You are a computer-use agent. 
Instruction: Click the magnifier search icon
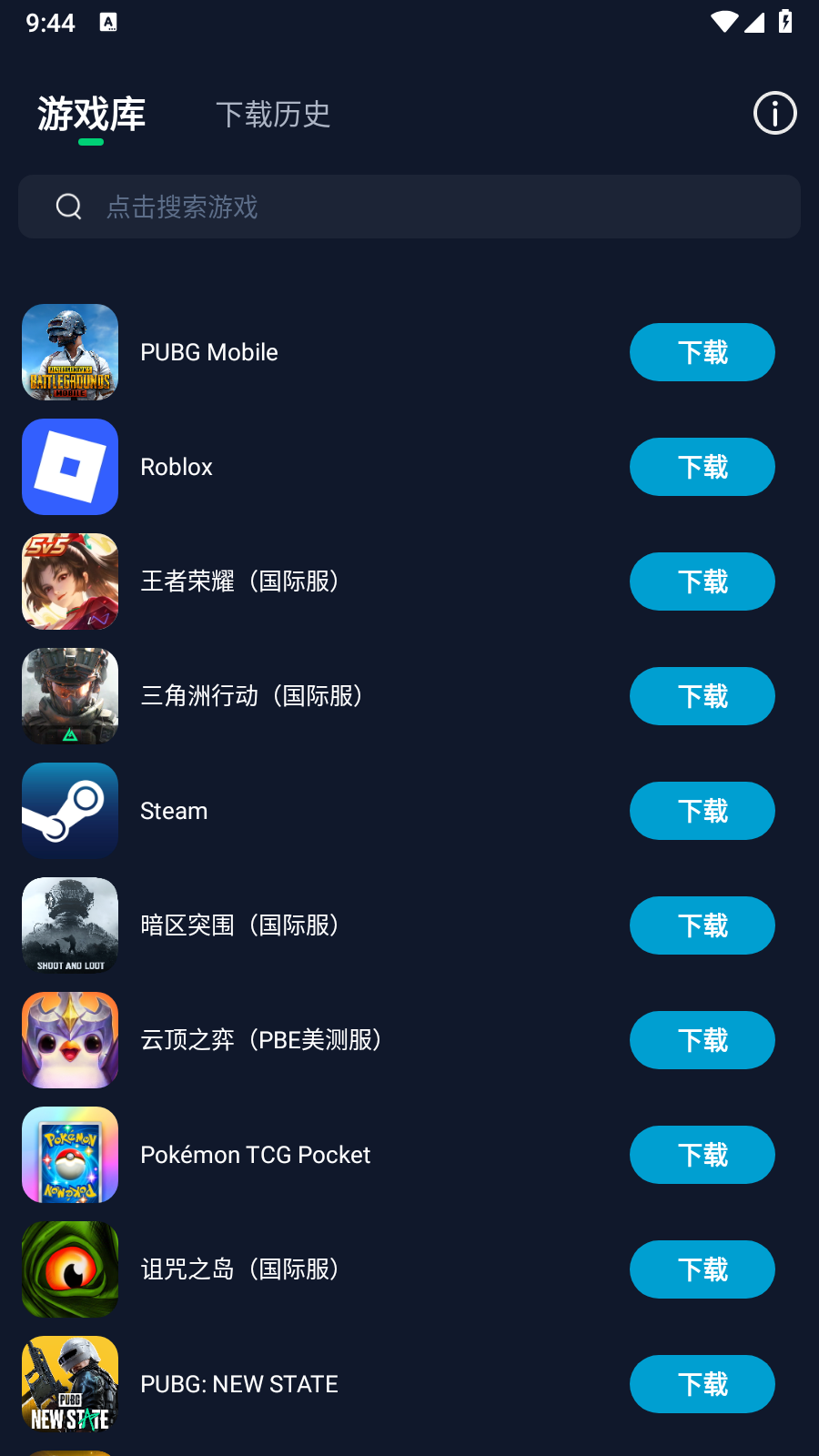pos(69,207)
